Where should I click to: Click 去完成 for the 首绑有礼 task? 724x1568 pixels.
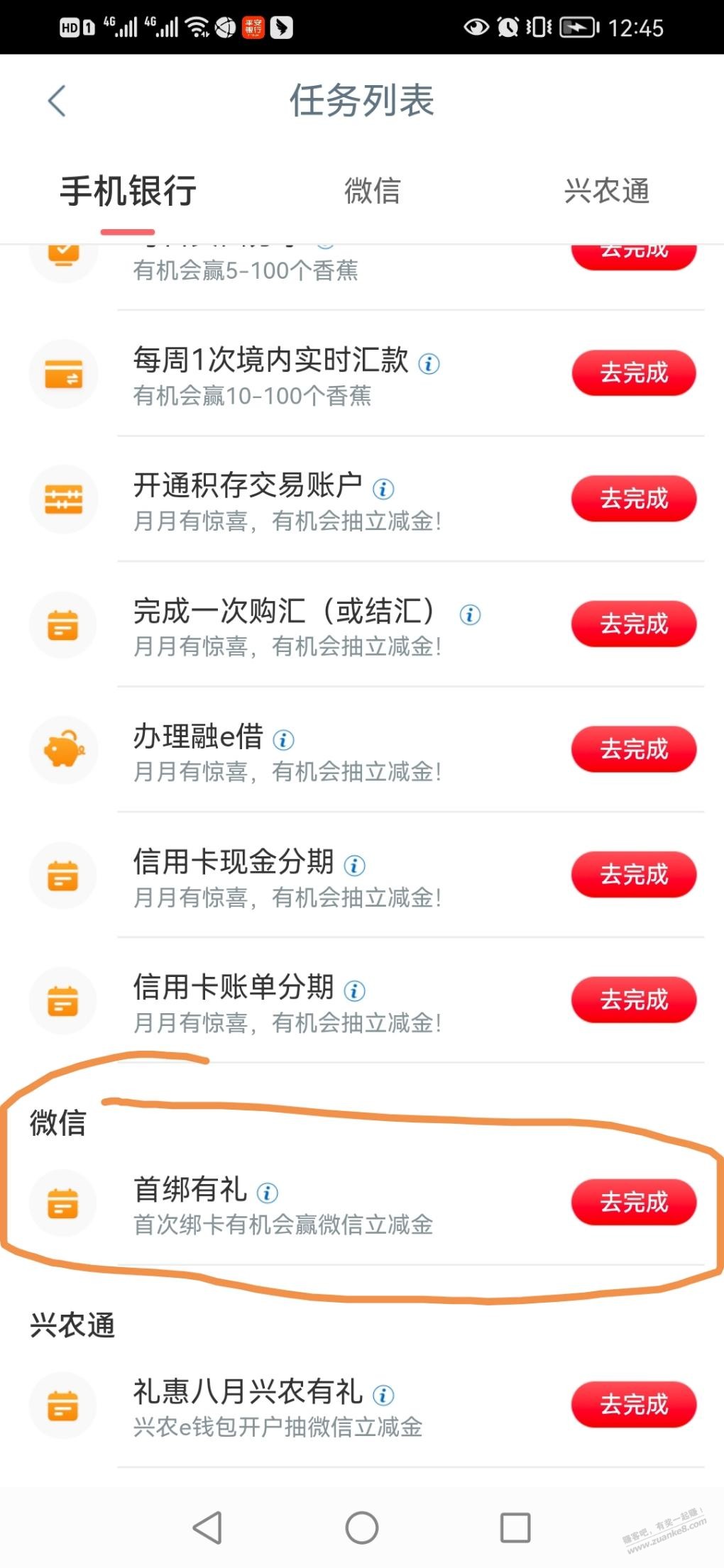pyautogui.click(x=634, y=1203)
